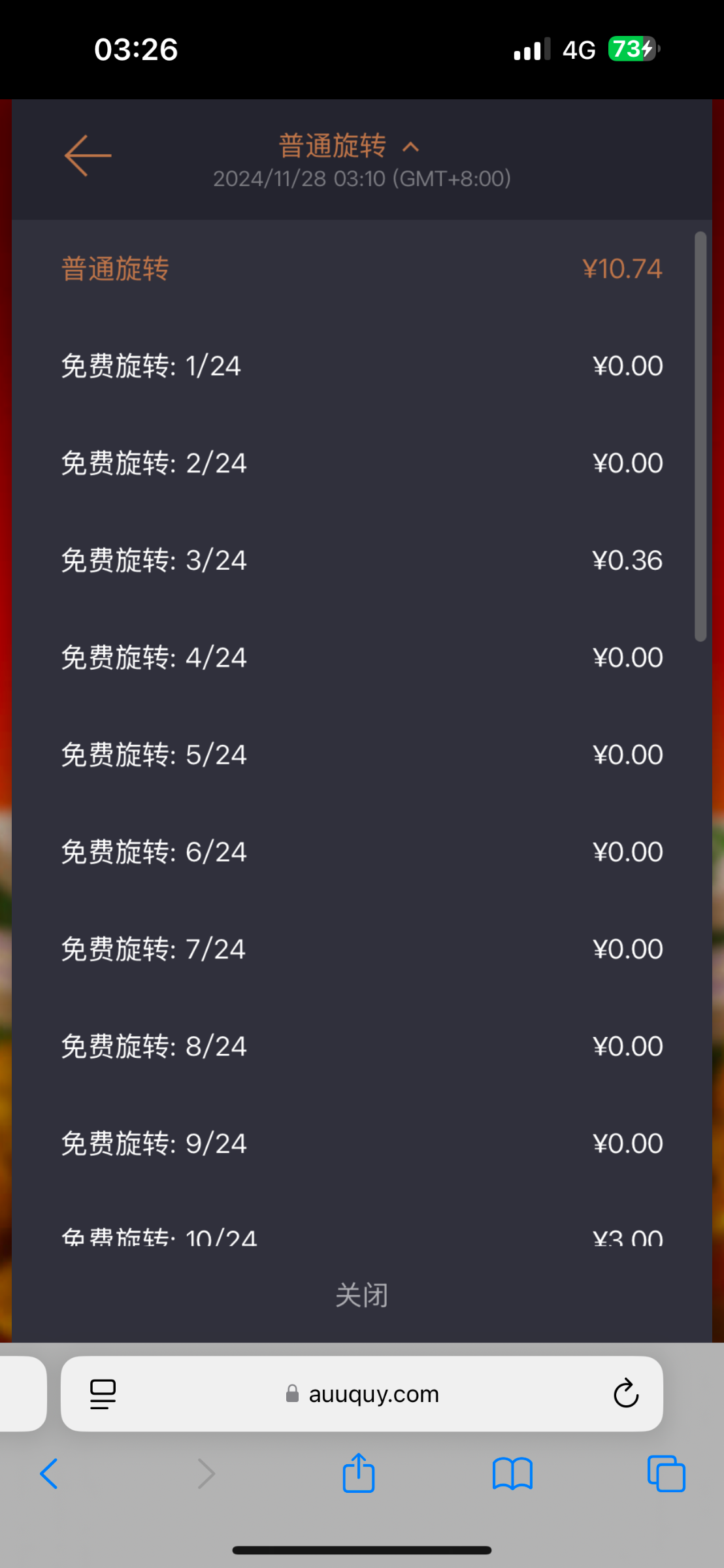Open the auuquy.com address bar
Image resolution: width=724 pixels, height=1568 pixels.
(x=361, y=1394)
